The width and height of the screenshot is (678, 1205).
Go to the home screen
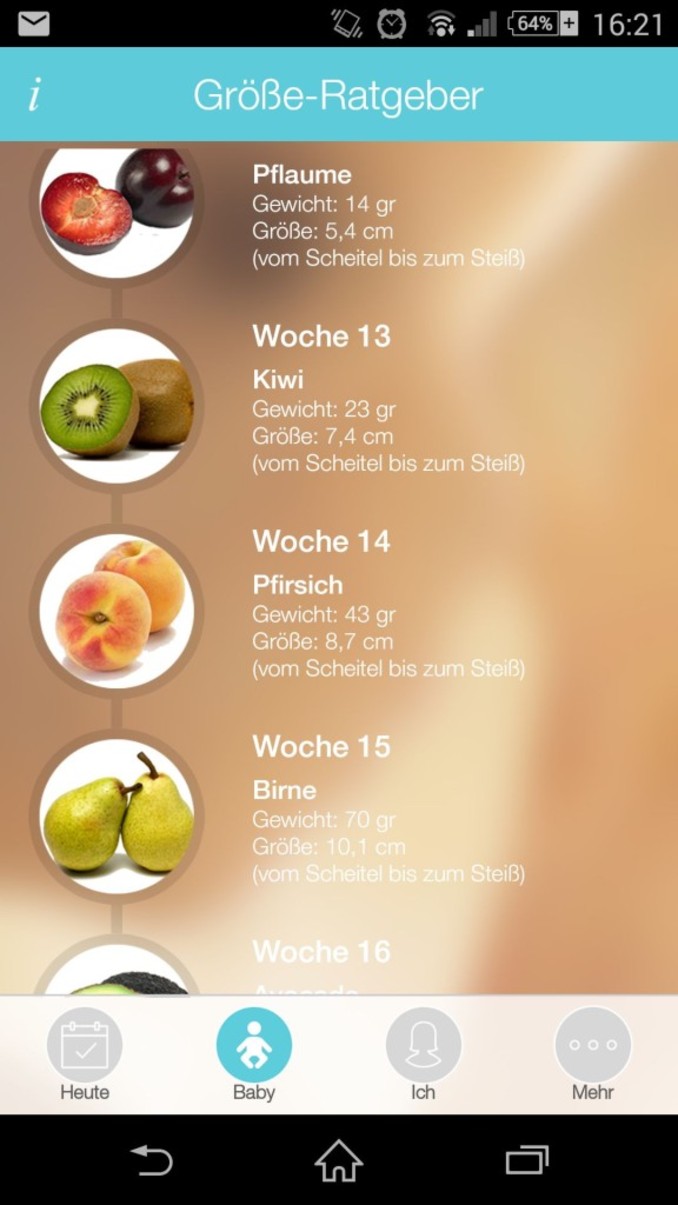pyautogui.click(x=339, y=1160)
